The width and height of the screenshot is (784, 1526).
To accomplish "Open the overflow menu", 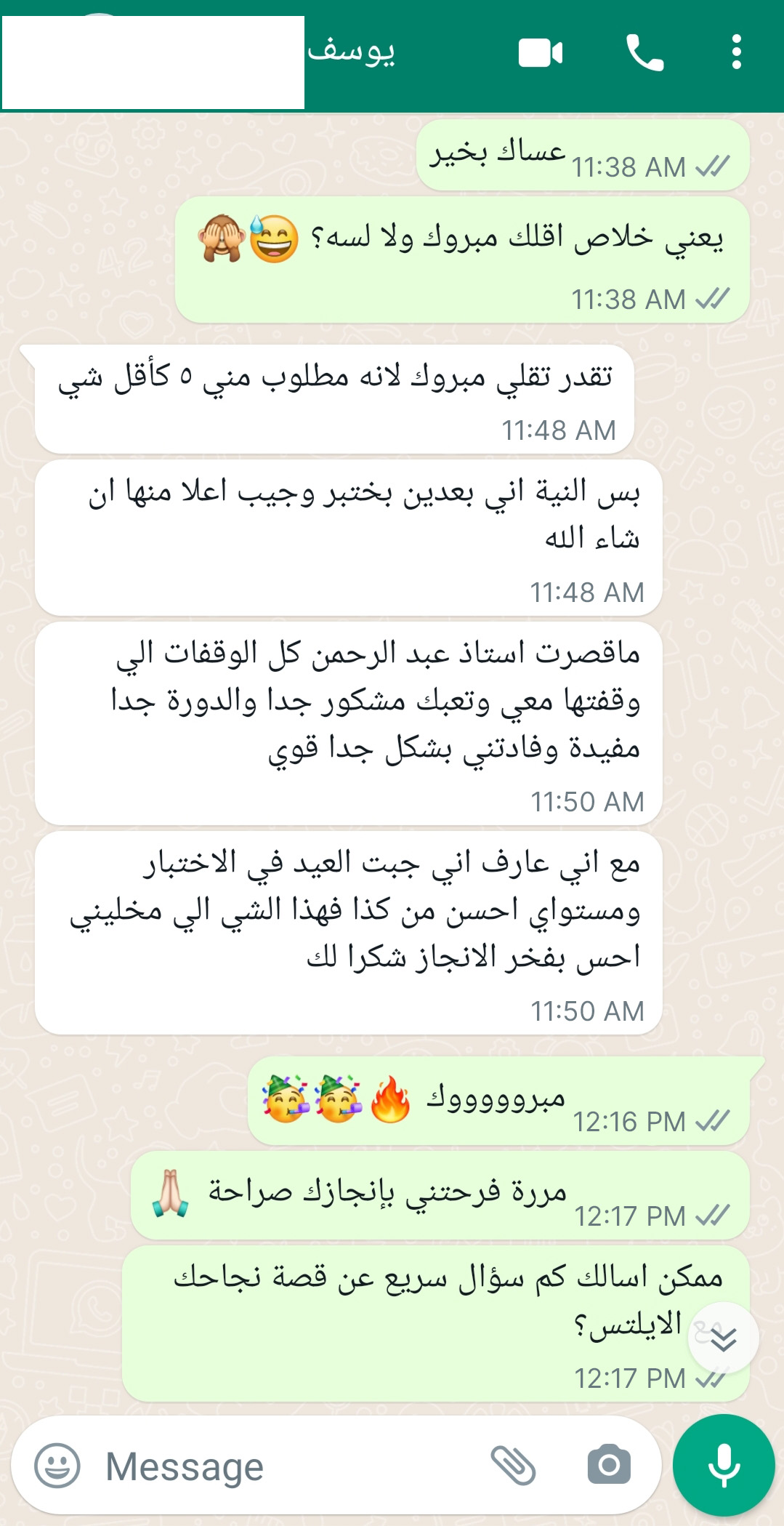I will click(736, 53).
